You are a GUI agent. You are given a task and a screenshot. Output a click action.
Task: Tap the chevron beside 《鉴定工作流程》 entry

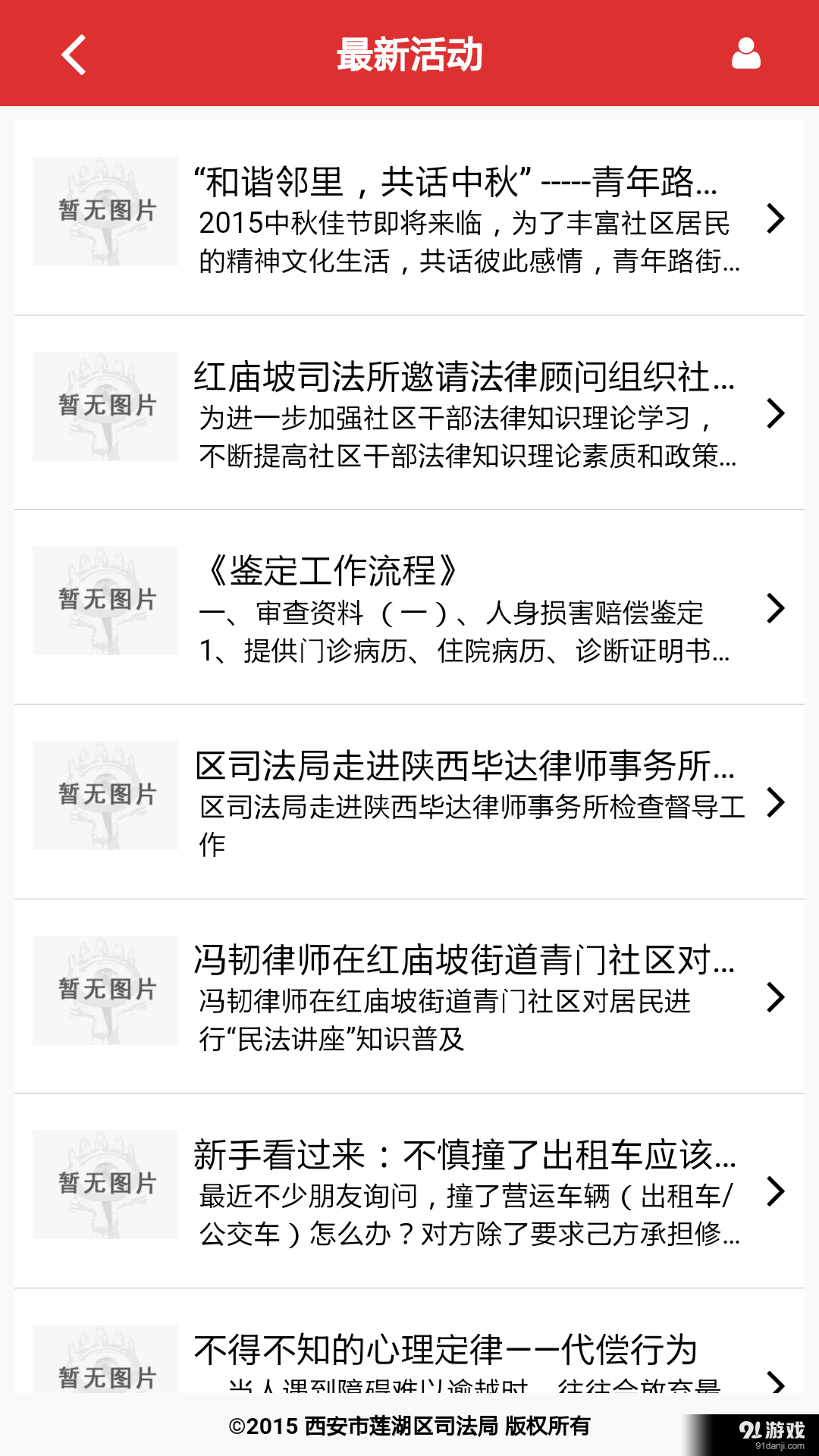pos(775,609)
